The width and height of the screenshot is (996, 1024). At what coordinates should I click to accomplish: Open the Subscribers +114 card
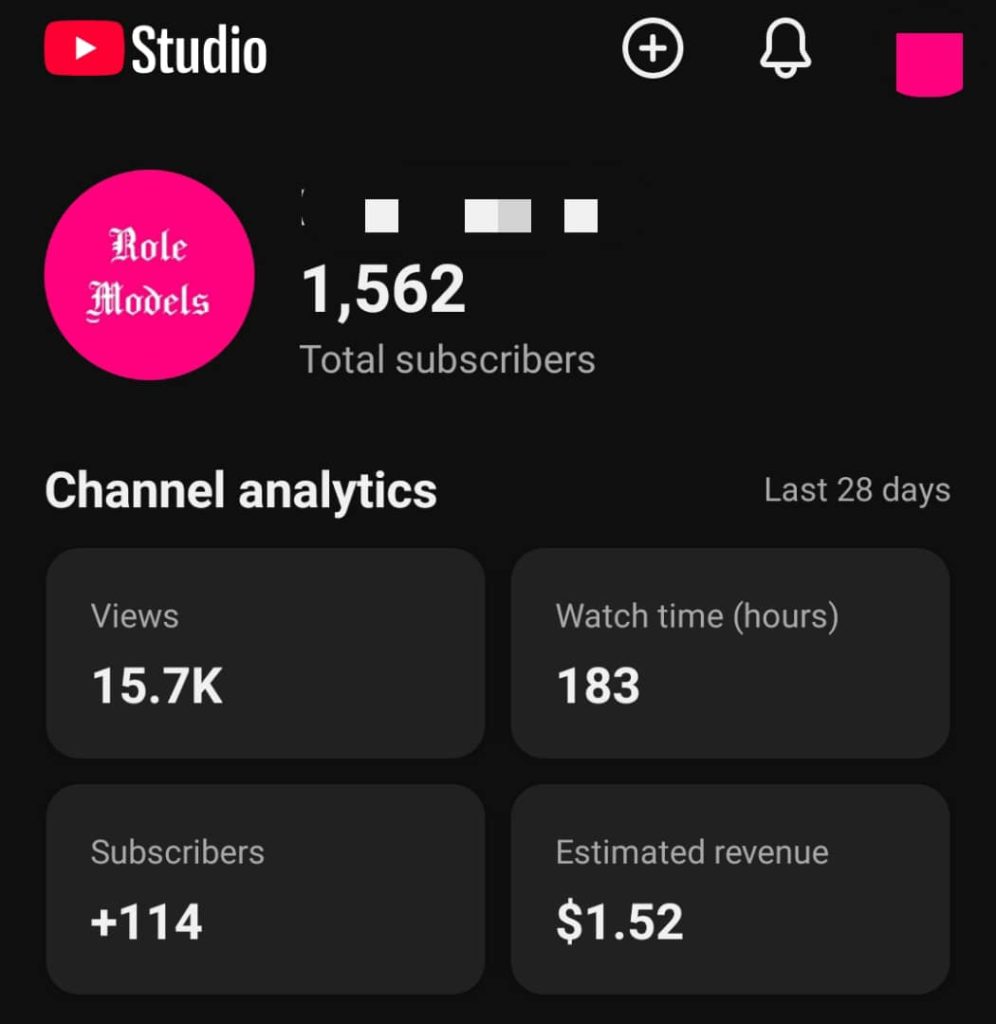(x=265, y=888)
